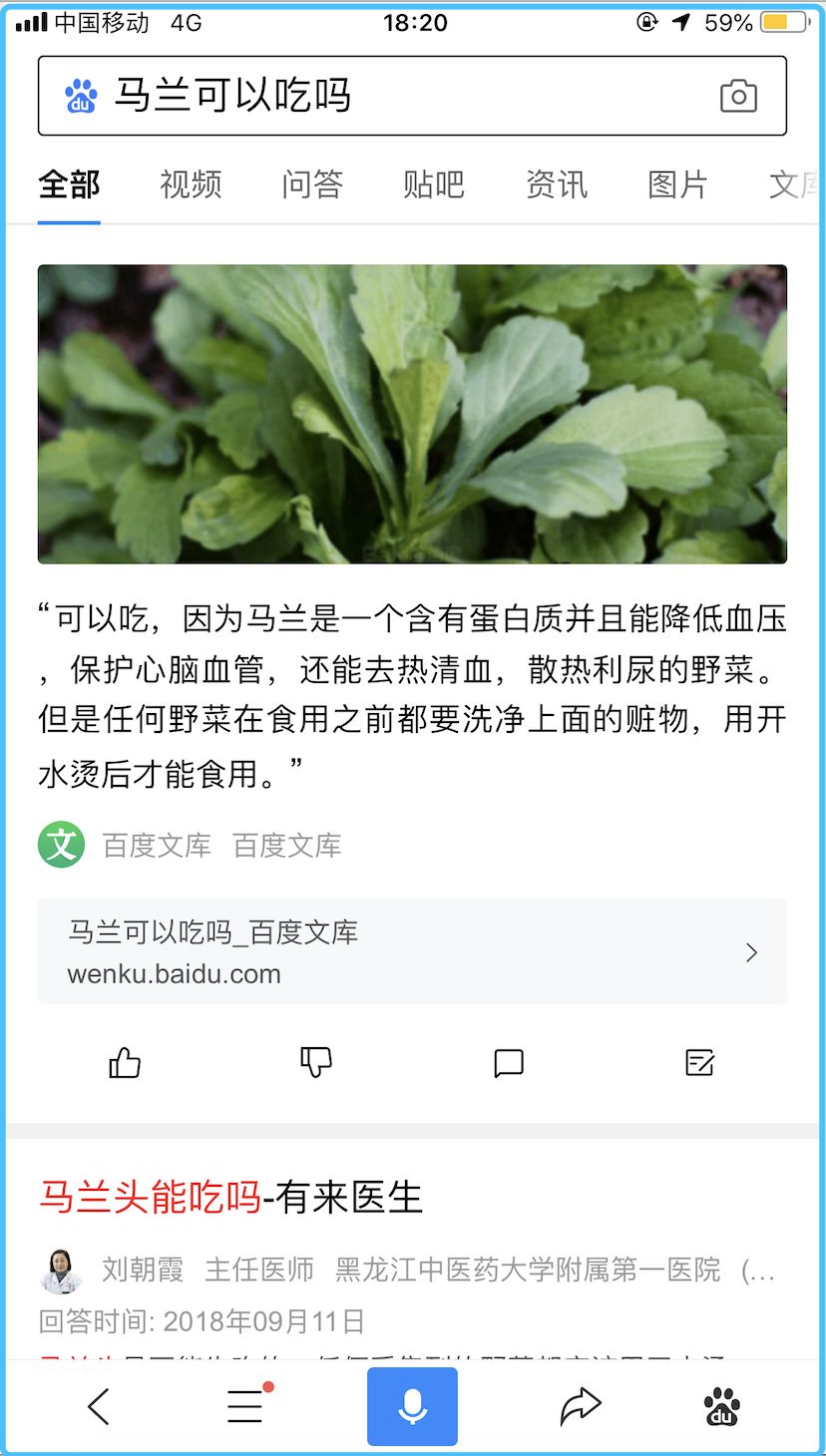Switch to the 图片 tab

677,185
